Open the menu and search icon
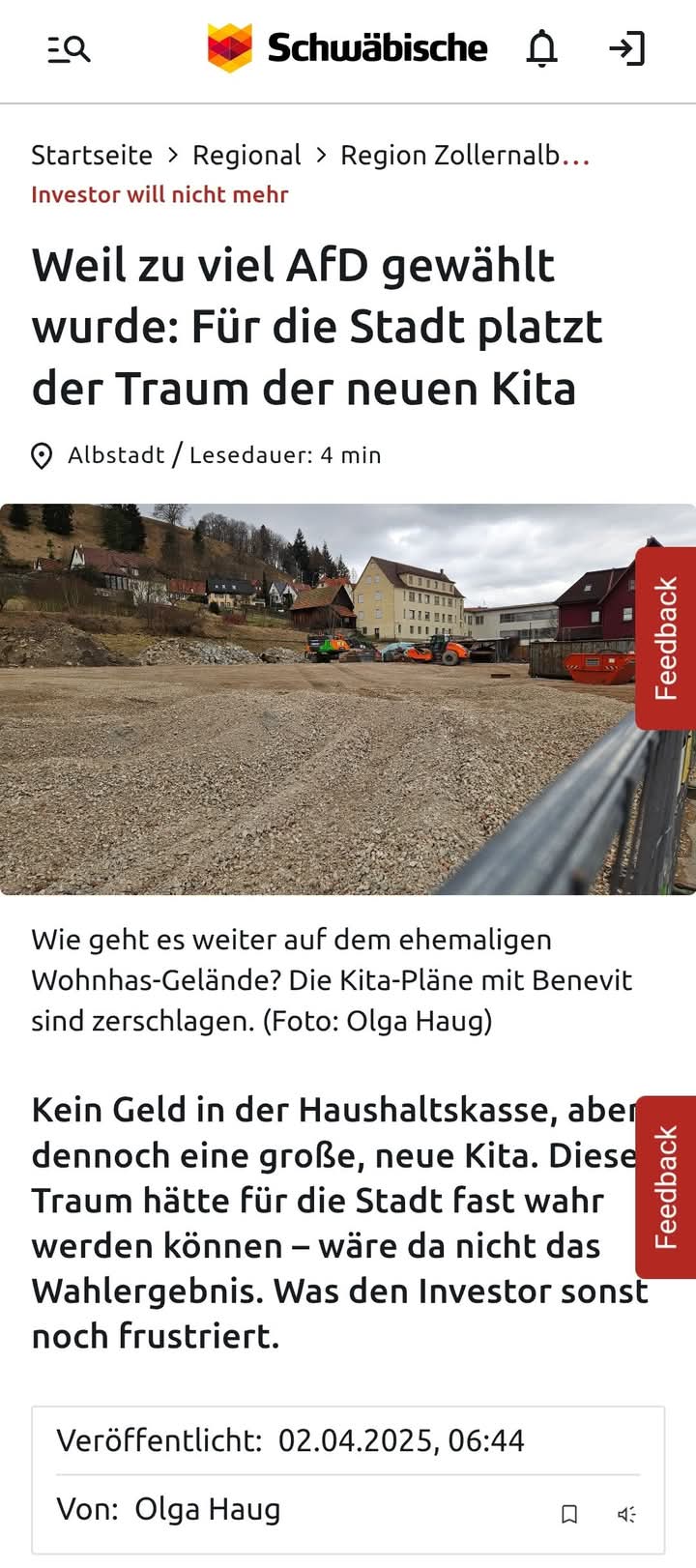 [x=69, y=48]
